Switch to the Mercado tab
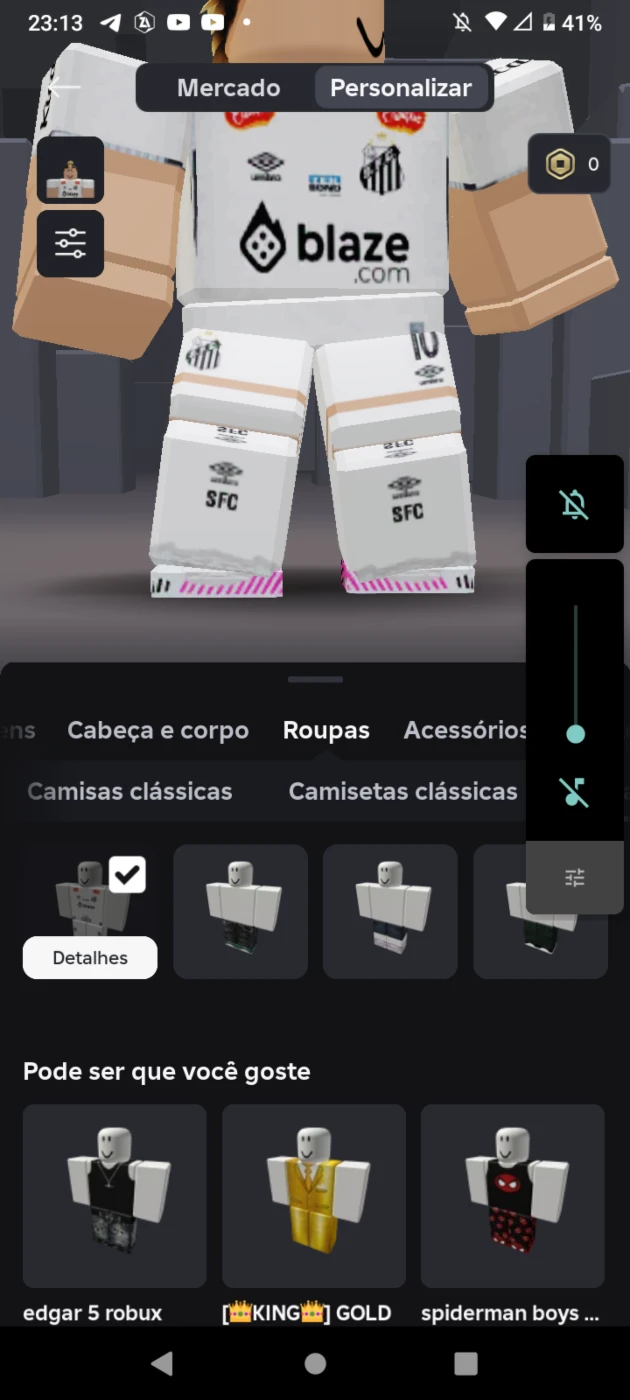This screenshot has height=1400, width=630. 229,88
